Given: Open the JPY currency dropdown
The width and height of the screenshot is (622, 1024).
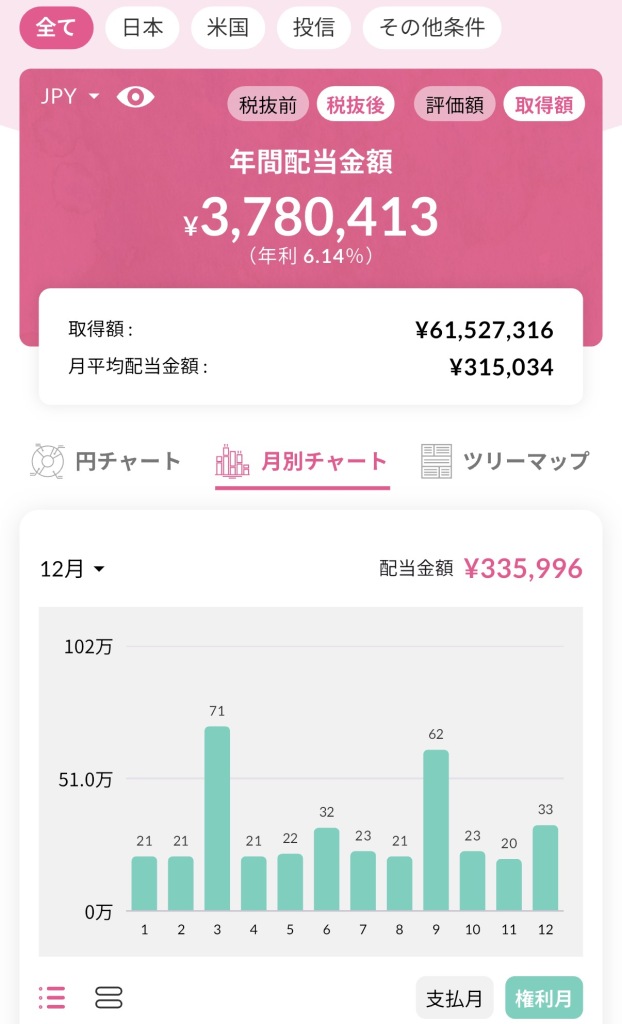Looking at the screenshot, I should (x=70, y=96).
